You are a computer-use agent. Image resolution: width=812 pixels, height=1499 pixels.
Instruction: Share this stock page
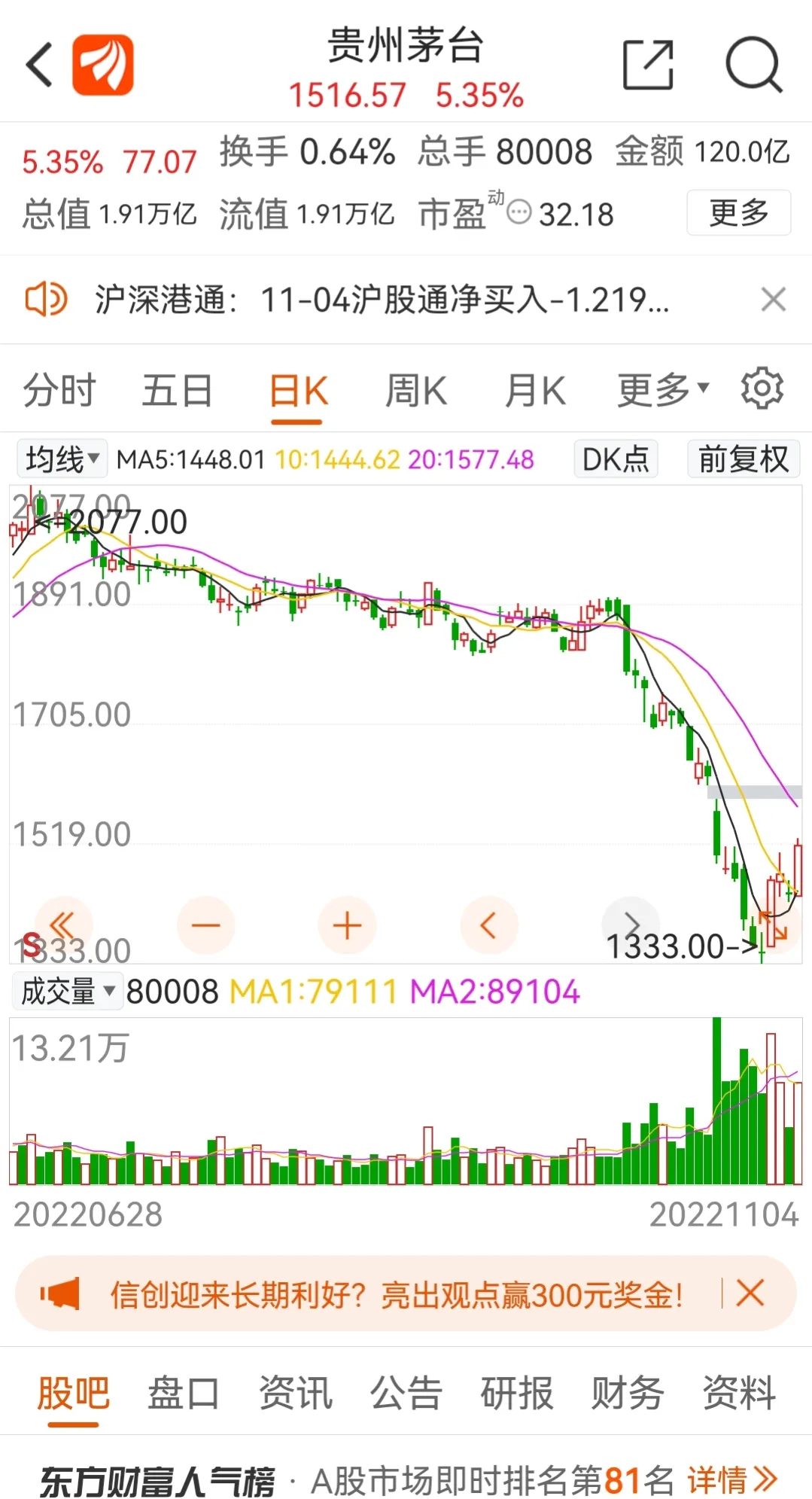point(648,66)
